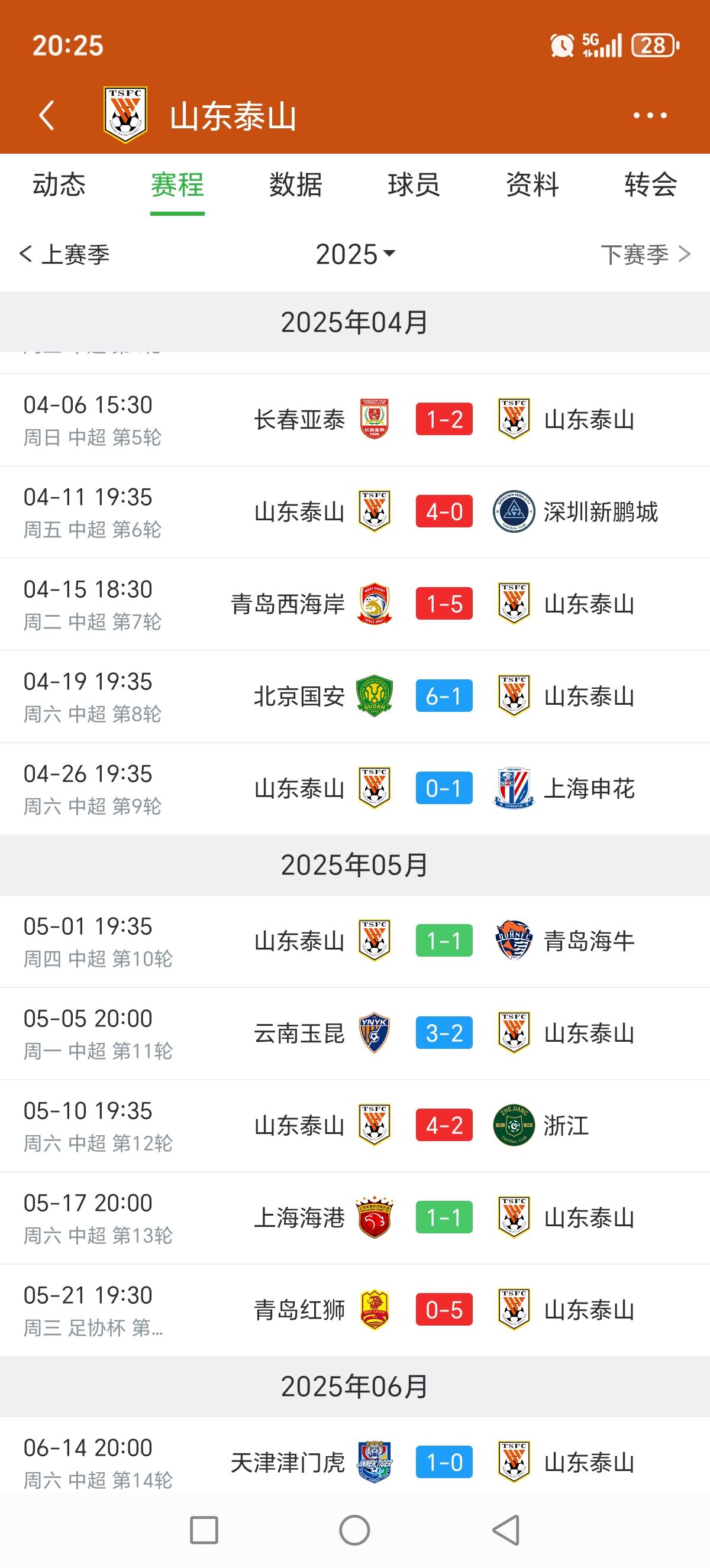Screen dimensions: 710x1568
Task: Expand the 2025 season dropdown
Action: 355,254
